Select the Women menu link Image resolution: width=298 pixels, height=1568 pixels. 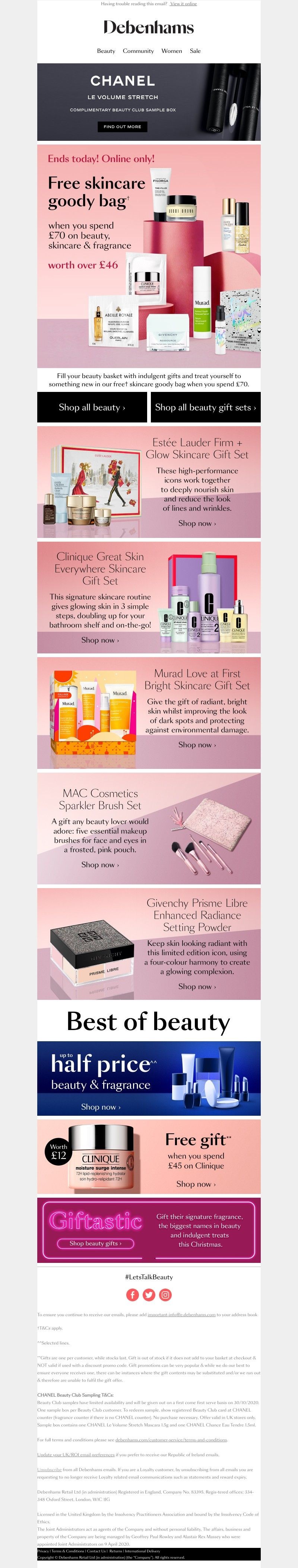click(x=171, y=51)
